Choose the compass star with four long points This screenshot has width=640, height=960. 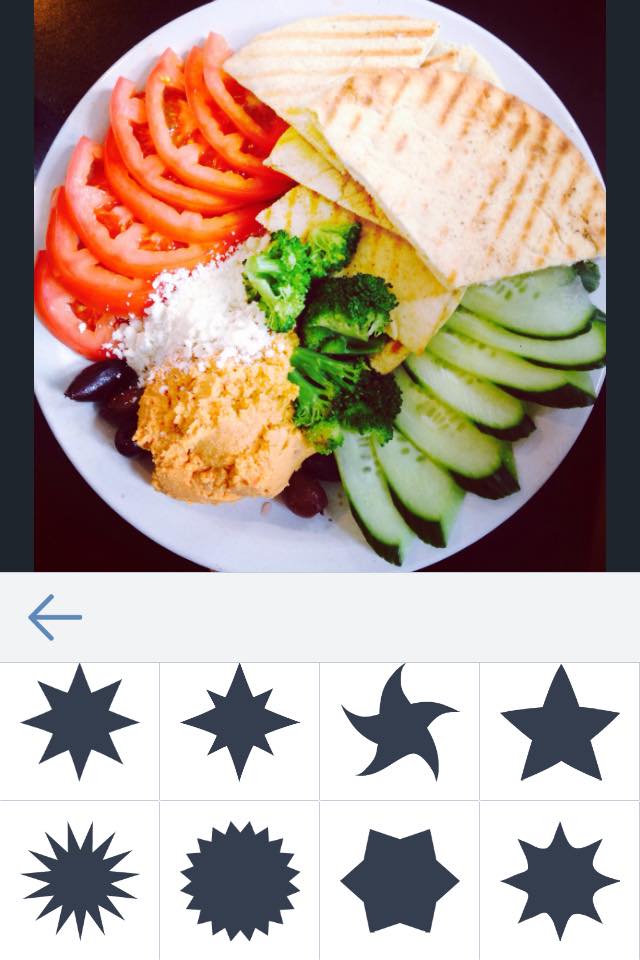point(240,721)
